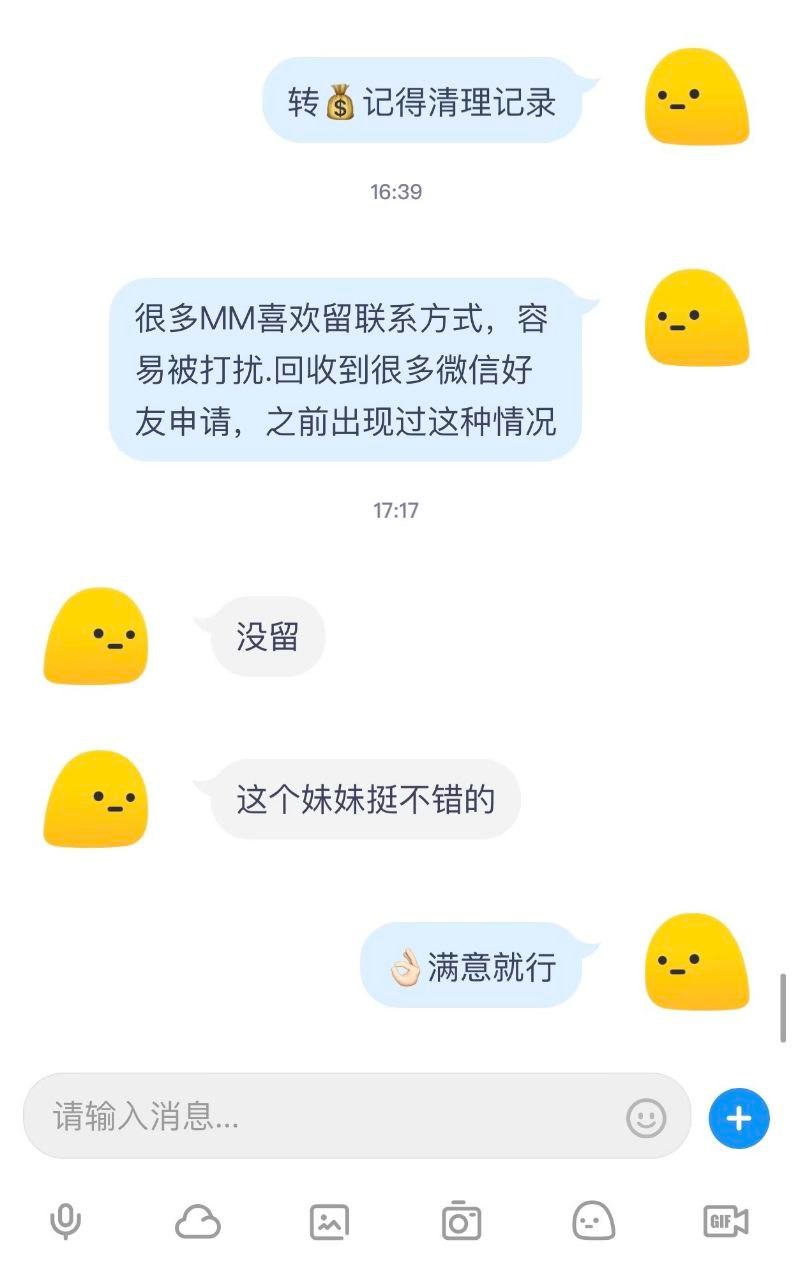Tap the blue plus button for more options

738,1118
